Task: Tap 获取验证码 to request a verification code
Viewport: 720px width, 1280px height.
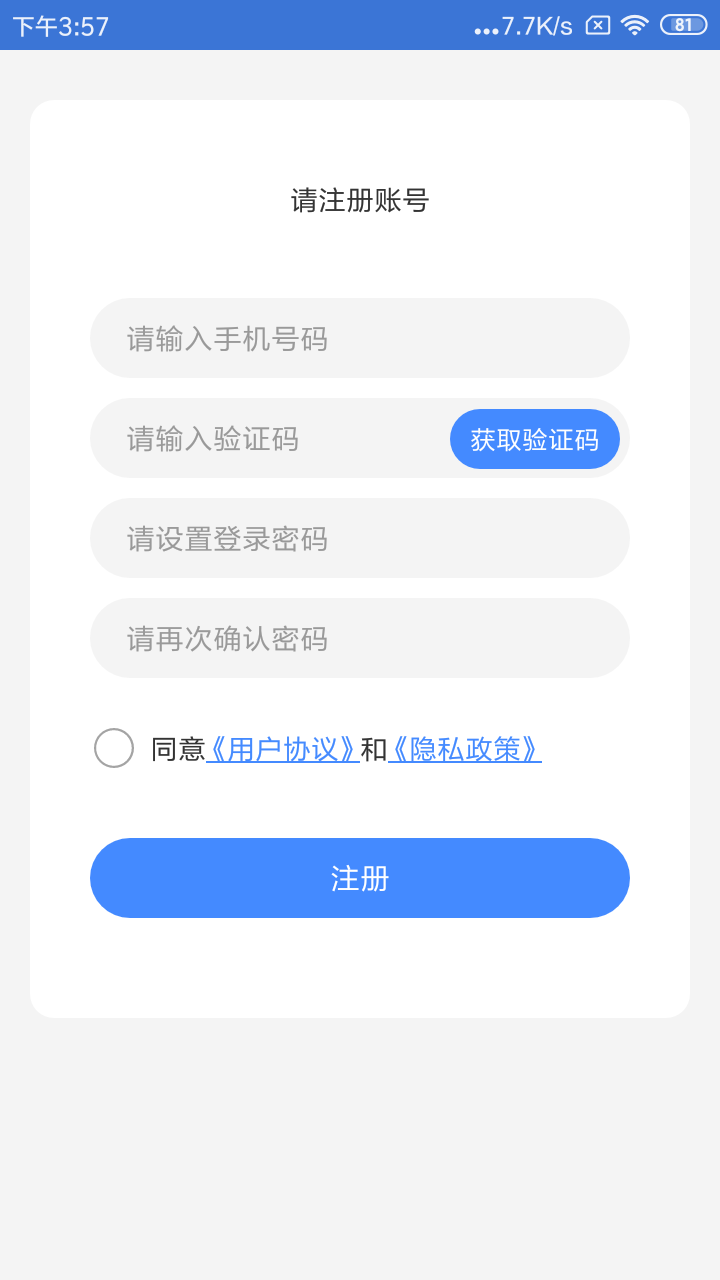Action: click(x=535, y=438)
